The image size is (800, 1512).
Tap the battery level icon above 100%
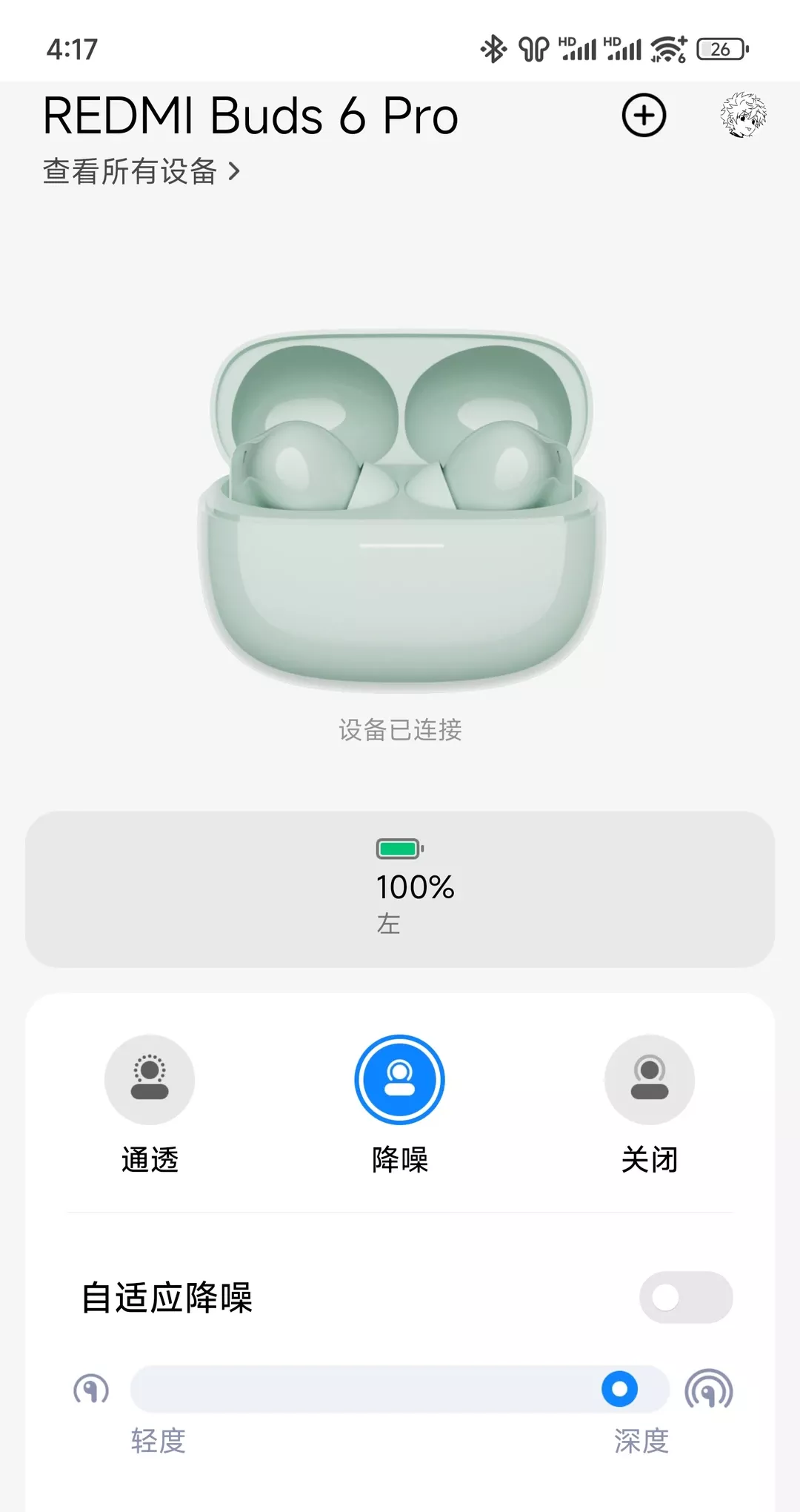(400, 849)
